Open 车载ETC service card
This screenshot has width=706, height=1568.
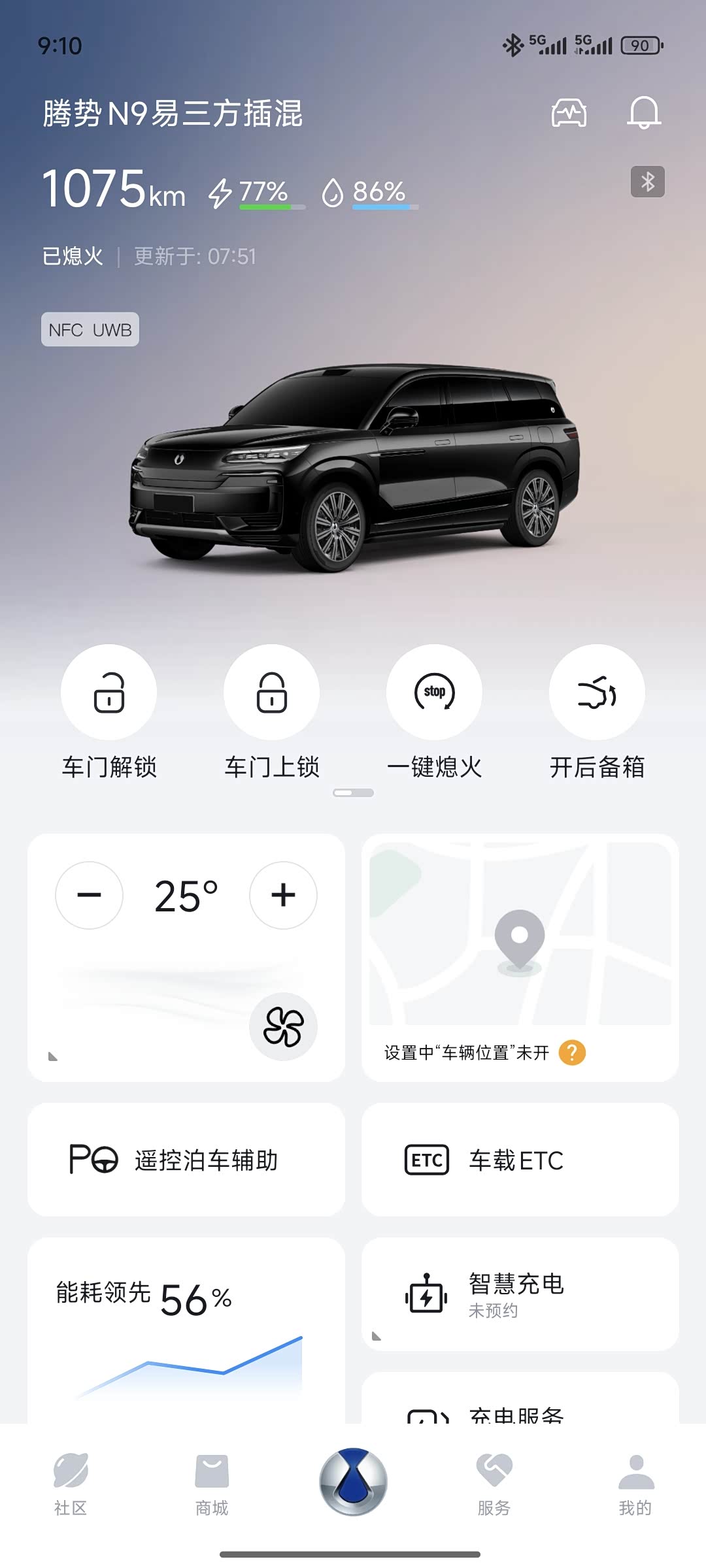pyautogui.click(x=520, y=1160)
